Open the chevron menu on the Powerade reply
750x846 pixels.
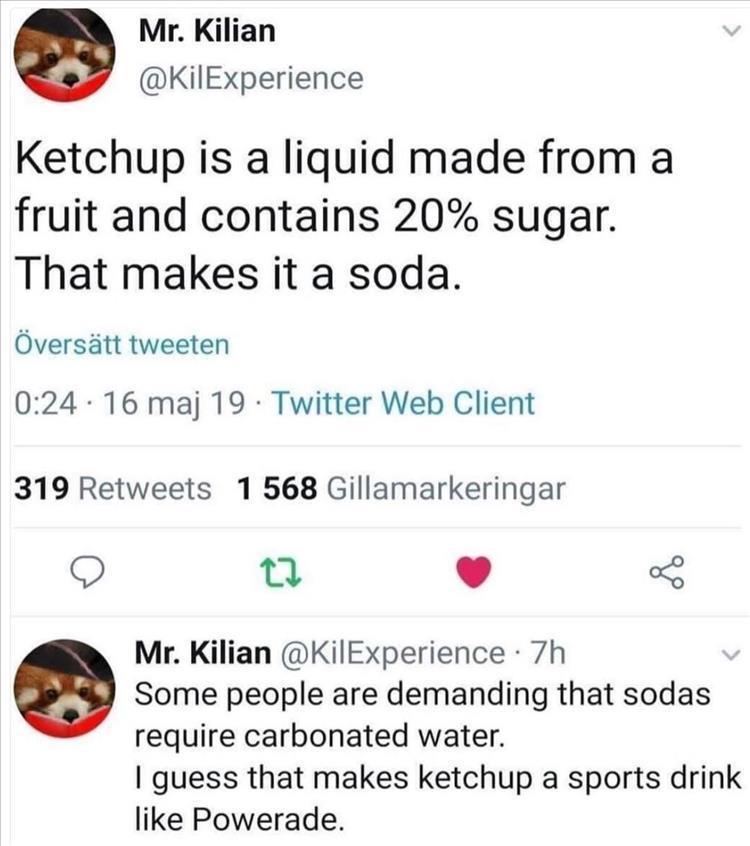pos(729,656)
